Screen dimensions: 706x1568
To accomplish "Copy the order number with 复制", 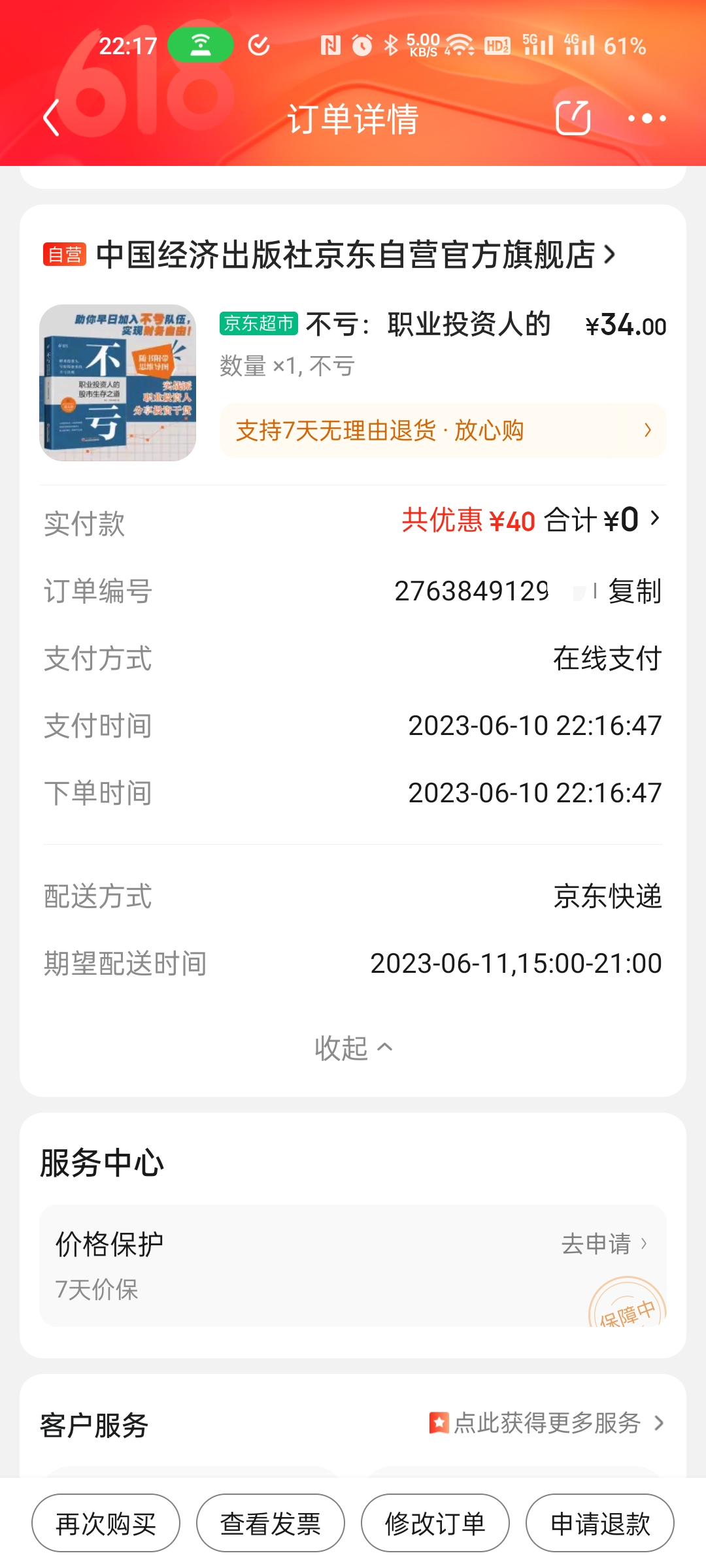I will (634, 591).
